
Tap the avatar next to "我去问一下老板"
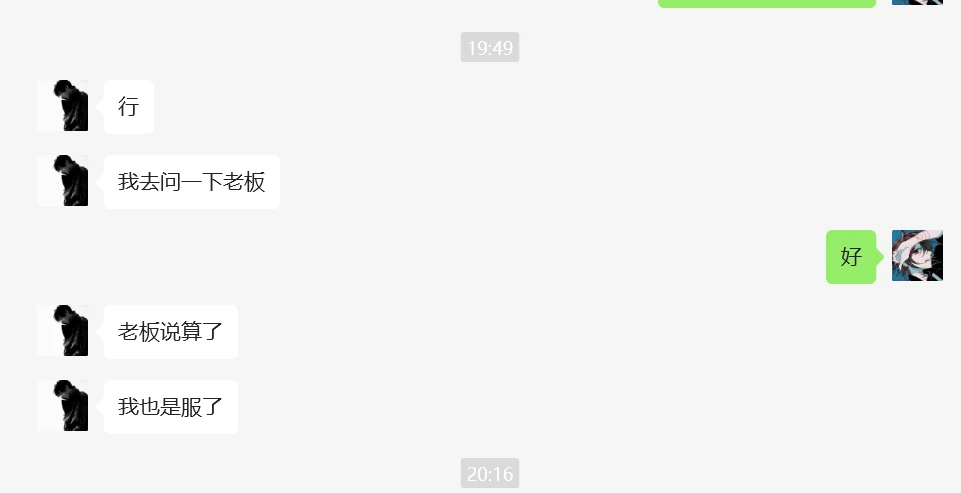point(63,181)
